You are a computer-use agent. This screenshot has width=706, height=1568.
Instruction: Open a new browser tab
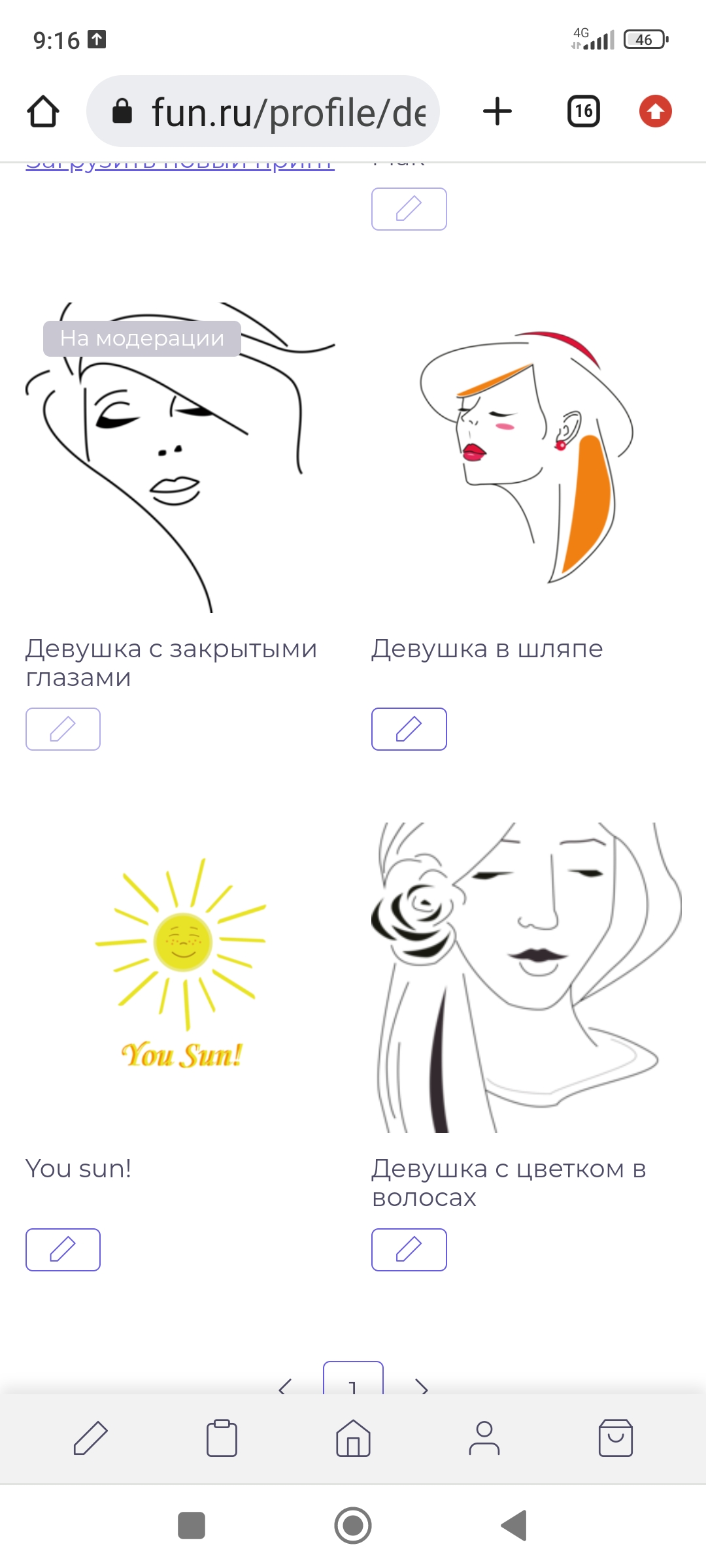tap(497, 111)
